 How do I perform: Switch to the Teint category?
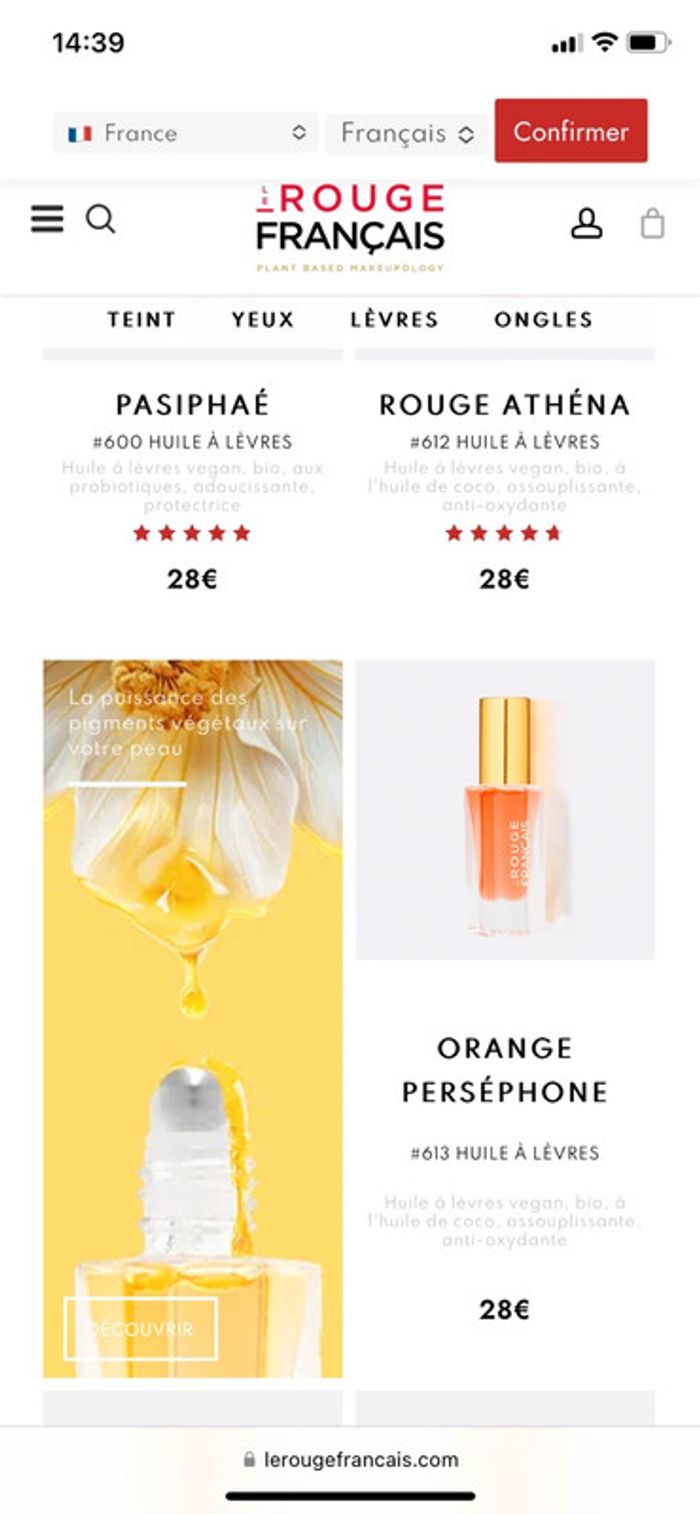(x=142, y=320)
